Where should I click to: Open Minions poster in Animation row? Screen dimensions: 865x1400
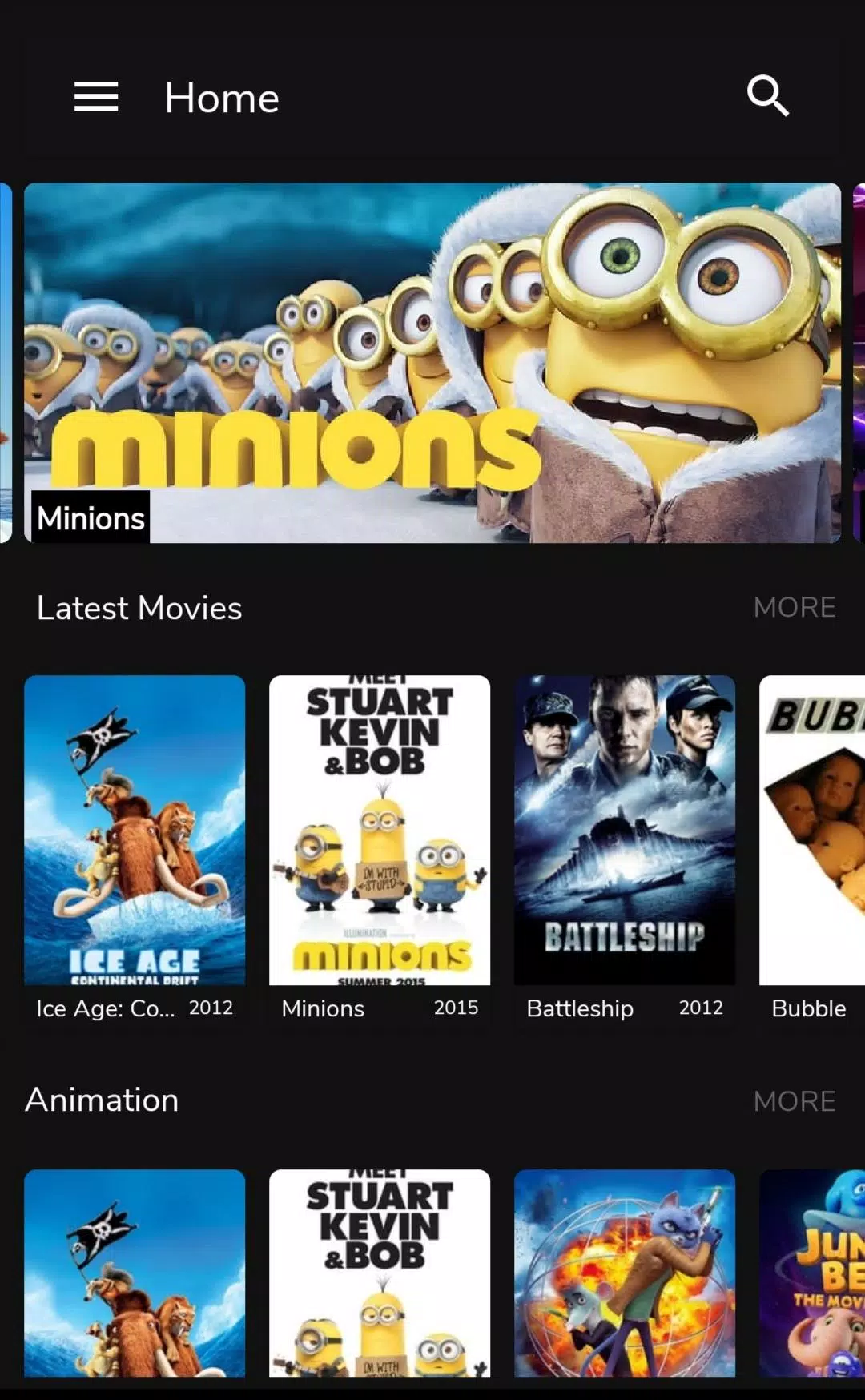click(x=380, y=1273)
